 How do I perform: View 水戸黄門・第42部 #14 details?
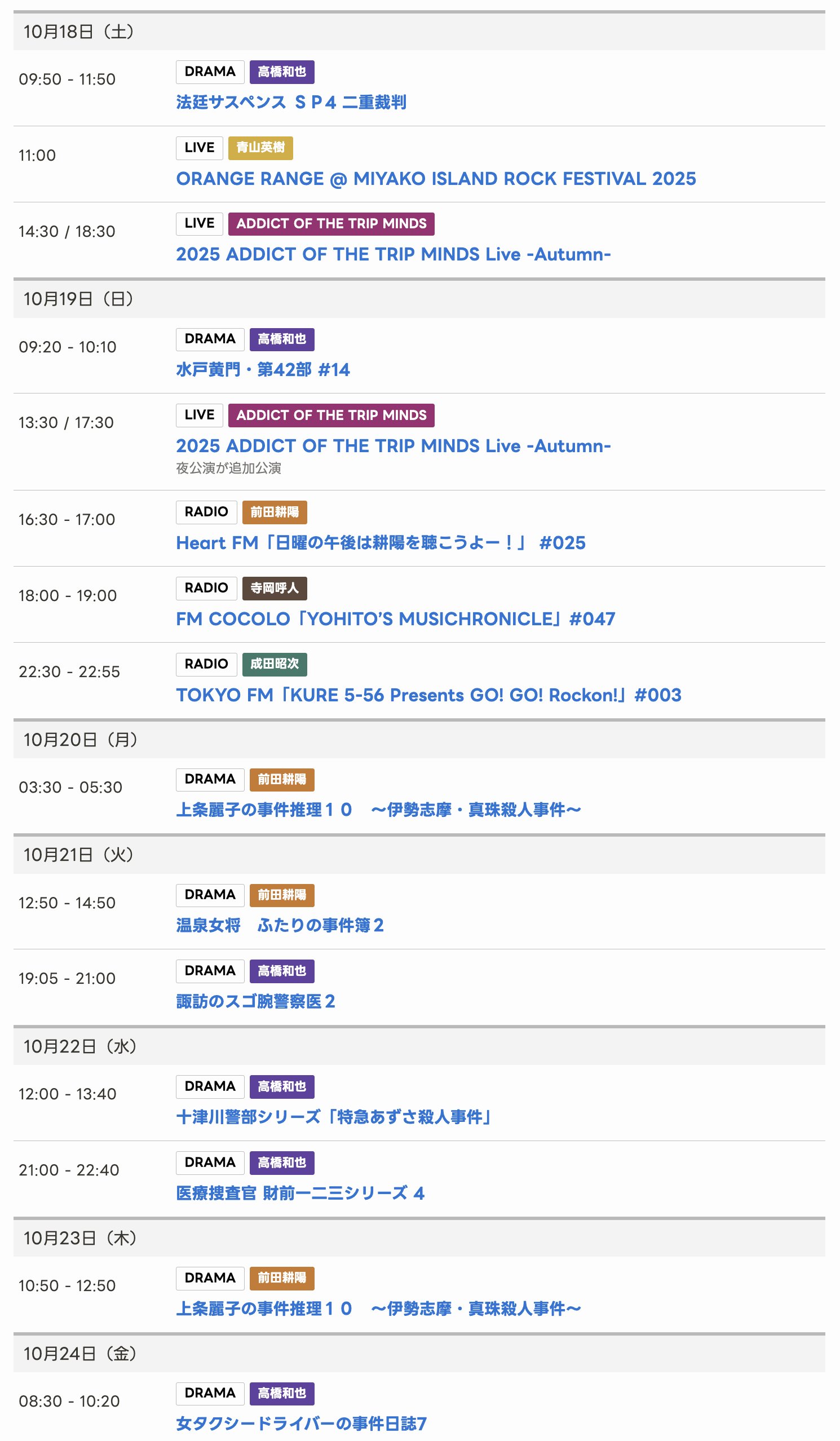263,370
